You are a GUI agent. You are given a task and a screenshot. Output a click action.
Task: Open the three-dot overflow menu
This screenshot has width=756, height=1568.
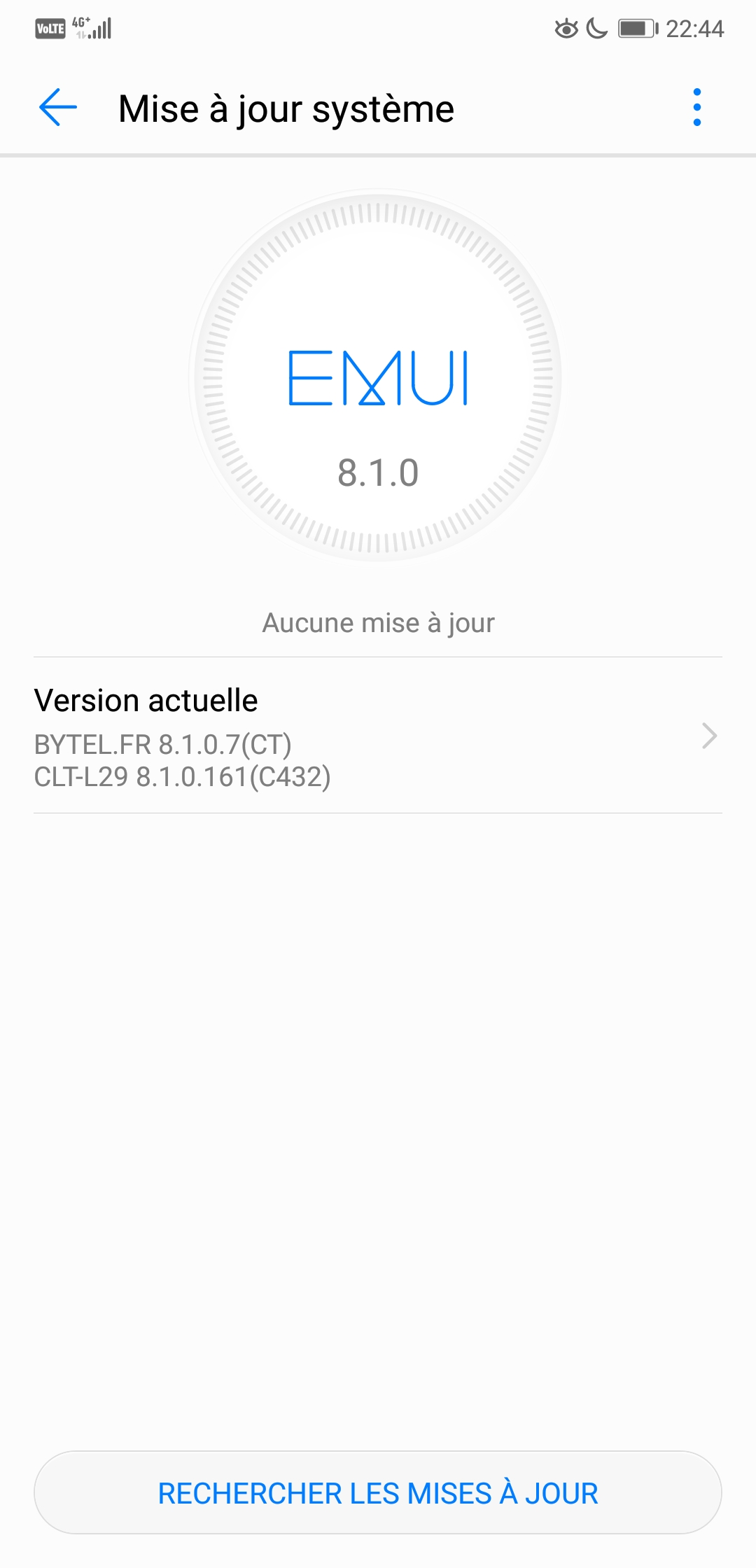click(696, 108)
